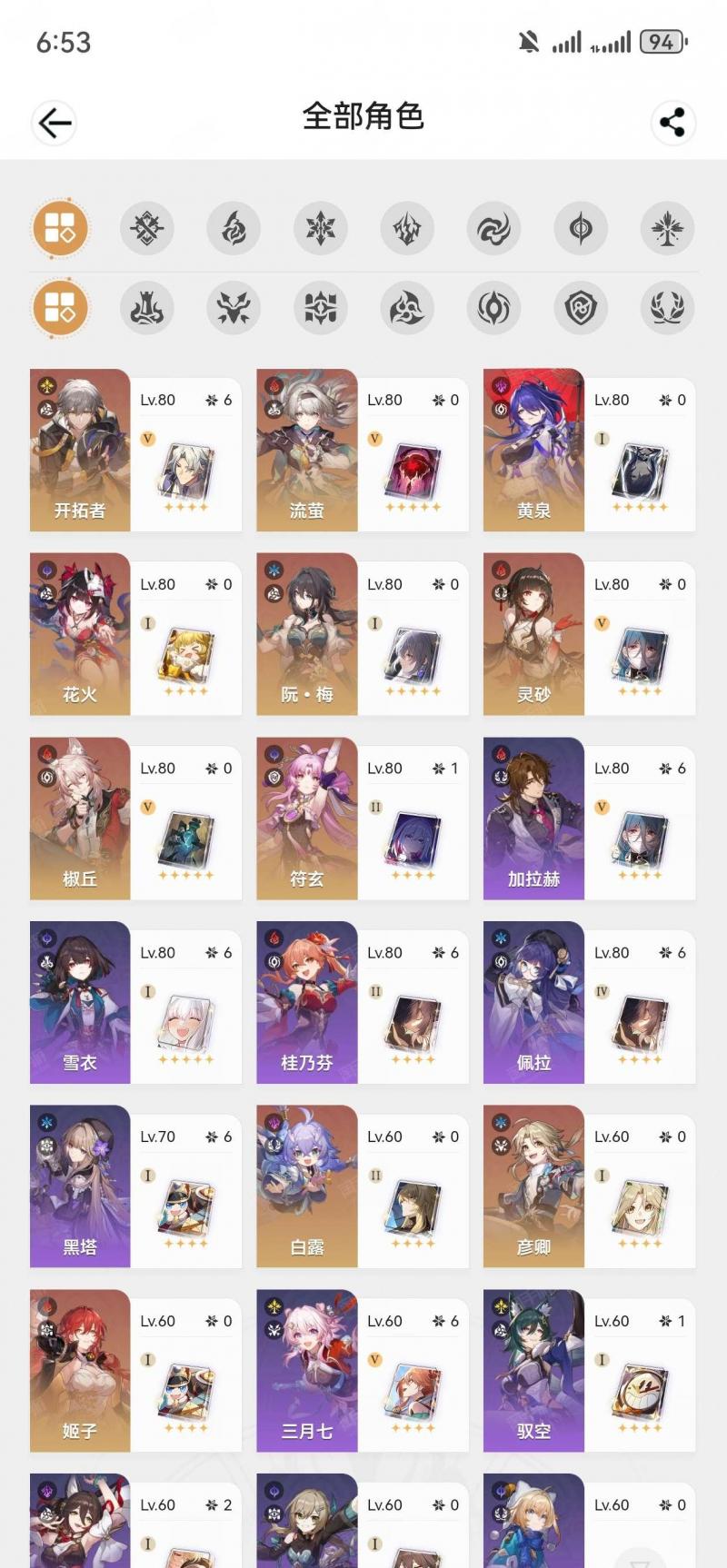Open 雪衣 character card

(136, 1003)
